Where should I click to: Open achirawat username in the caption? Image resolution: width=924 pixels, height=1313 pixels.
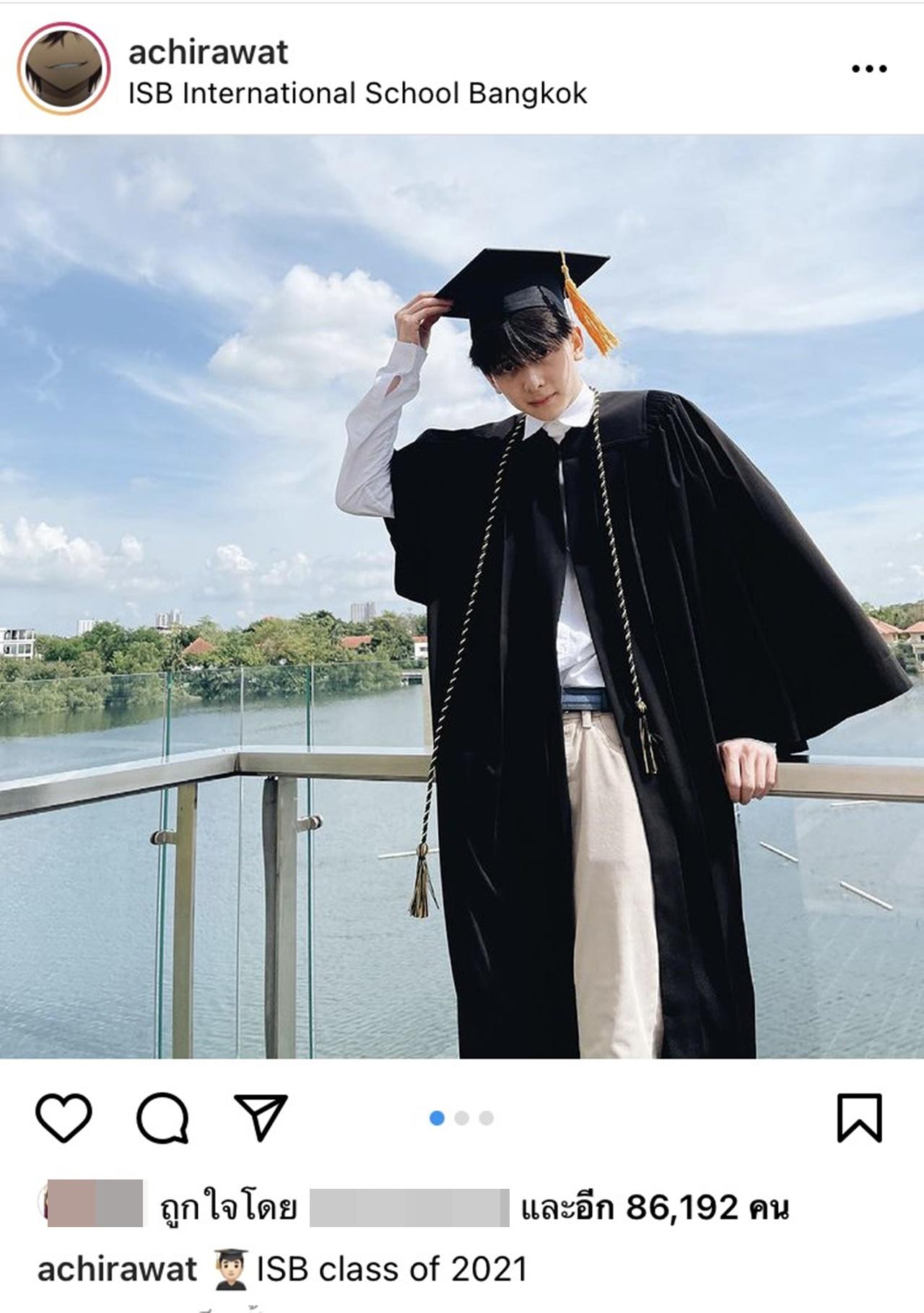[x=117, y=1270]
